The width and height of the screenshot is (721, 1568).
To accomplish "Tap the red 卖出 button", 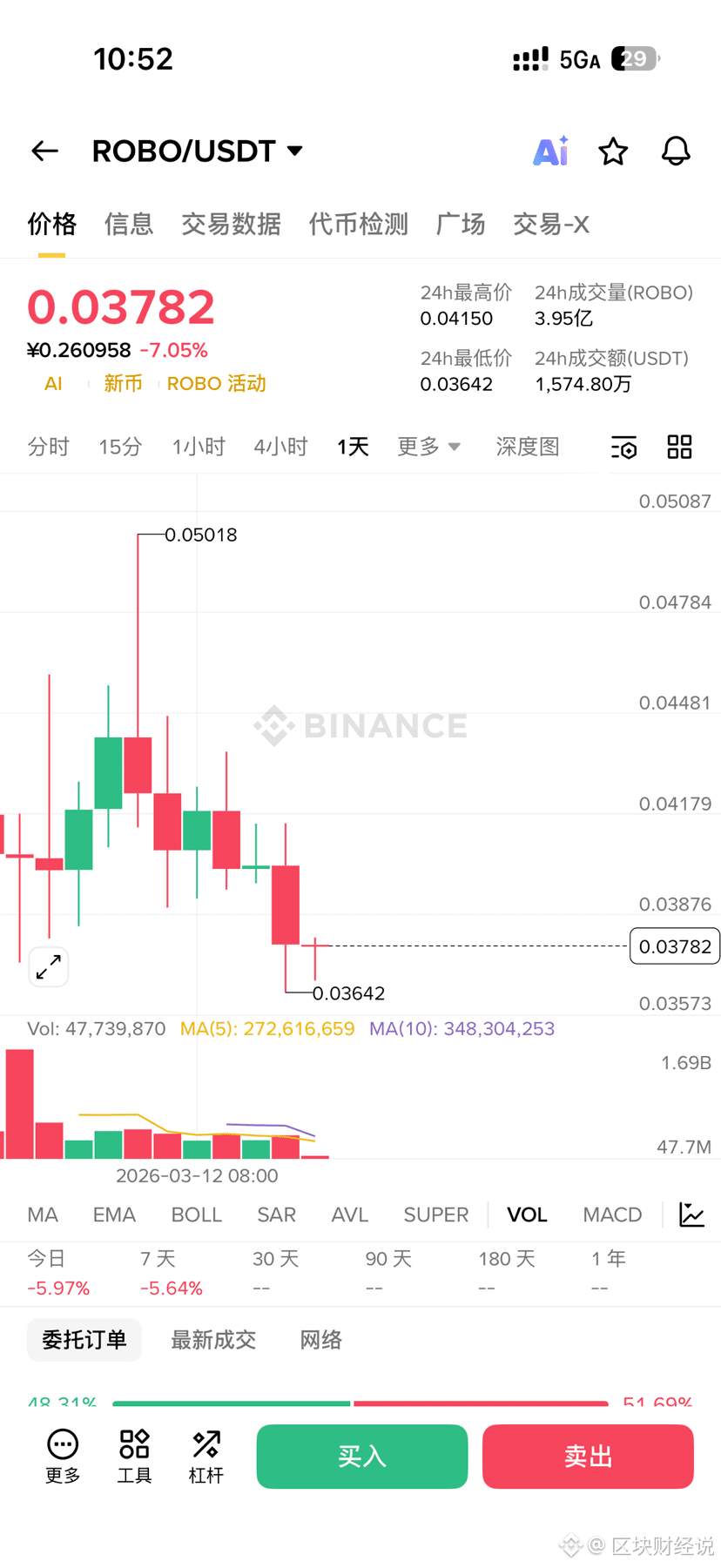I will coord(588,1457).
